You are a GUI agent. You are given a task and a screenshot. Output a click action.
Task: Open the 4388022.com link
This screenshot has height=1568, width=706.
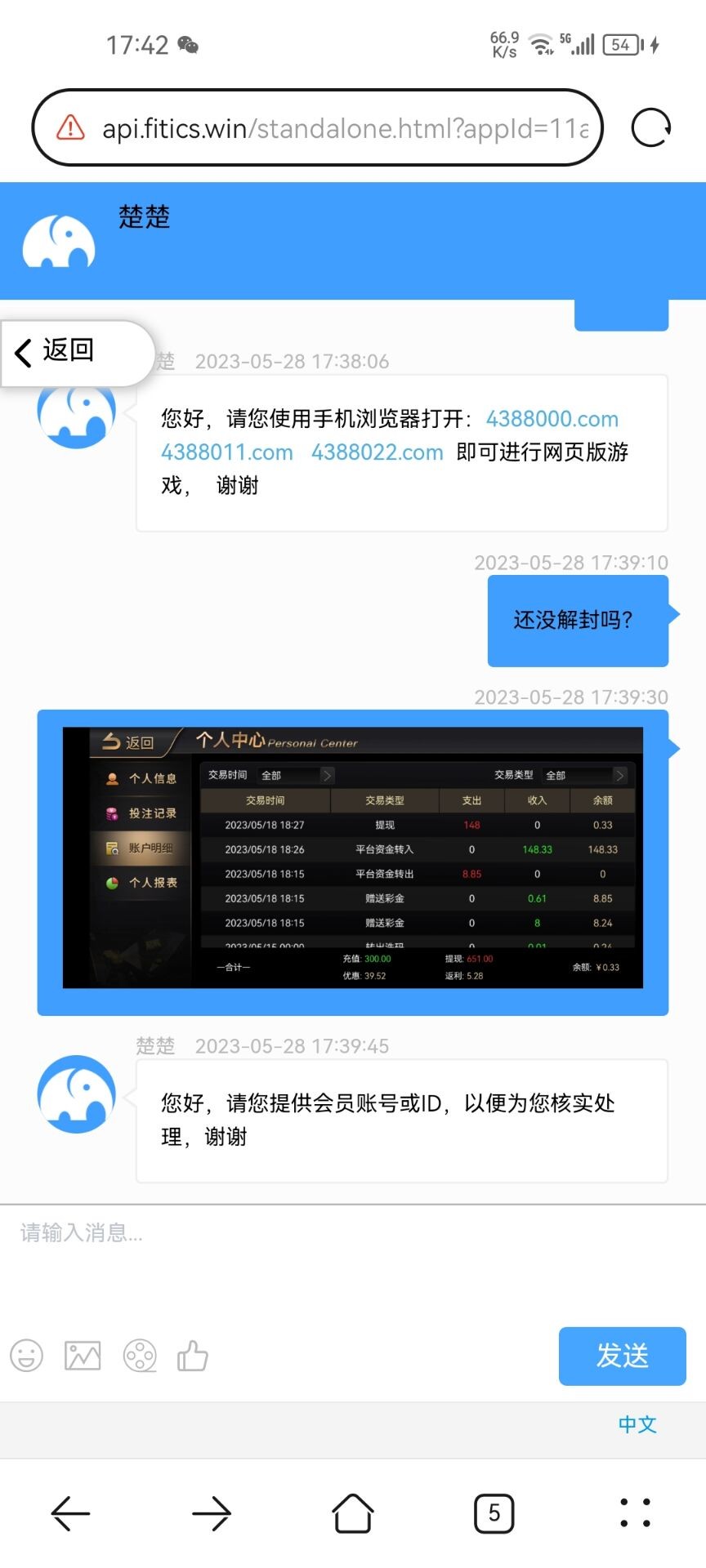tap(377, 452)
